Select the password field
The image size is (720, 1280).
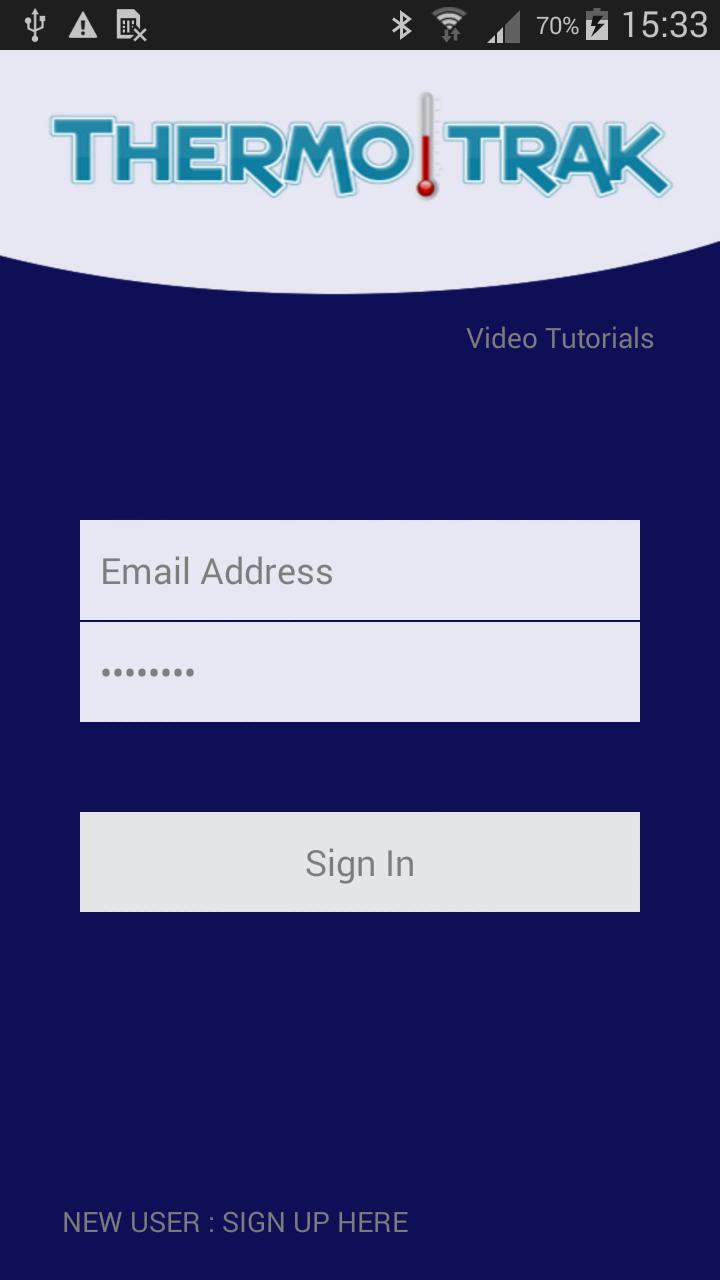click(x=360, y=672)
